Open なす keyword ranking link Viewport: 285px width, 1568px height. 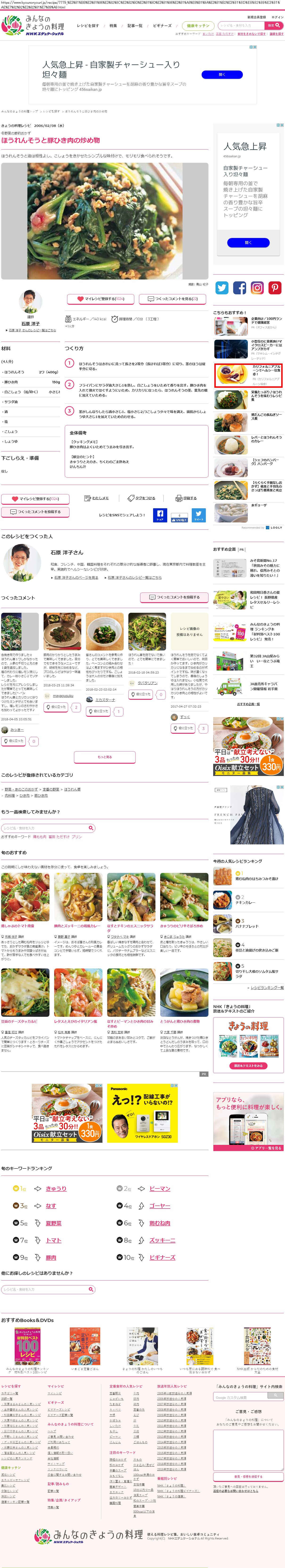51,1205
